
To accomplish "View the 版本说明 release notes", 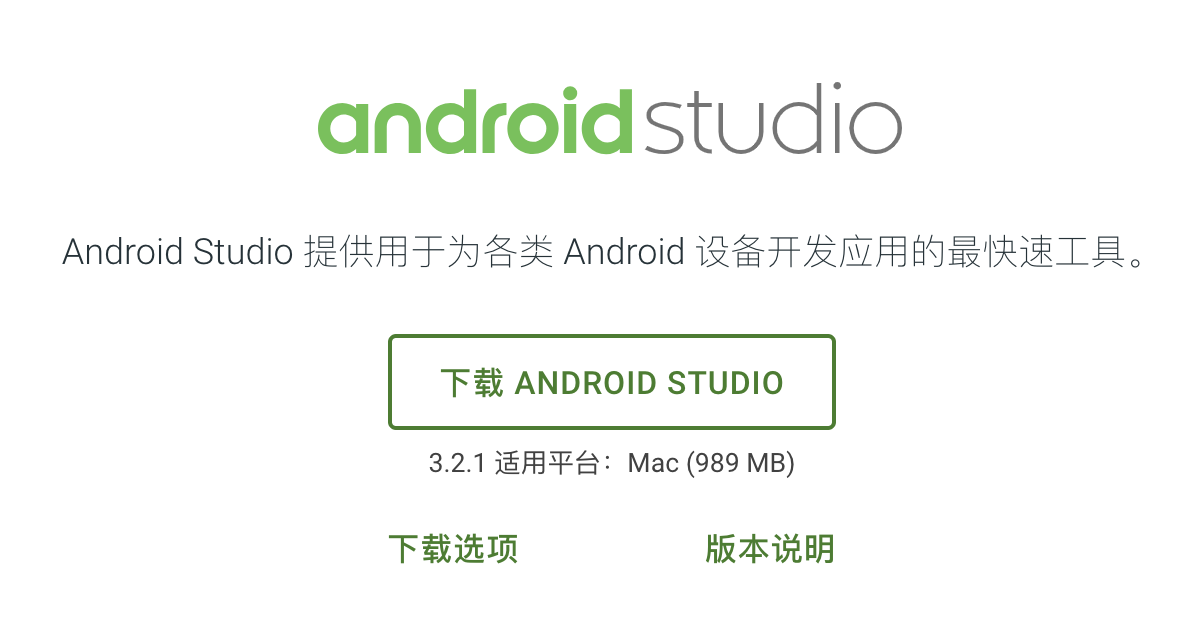I will point(769,549).
